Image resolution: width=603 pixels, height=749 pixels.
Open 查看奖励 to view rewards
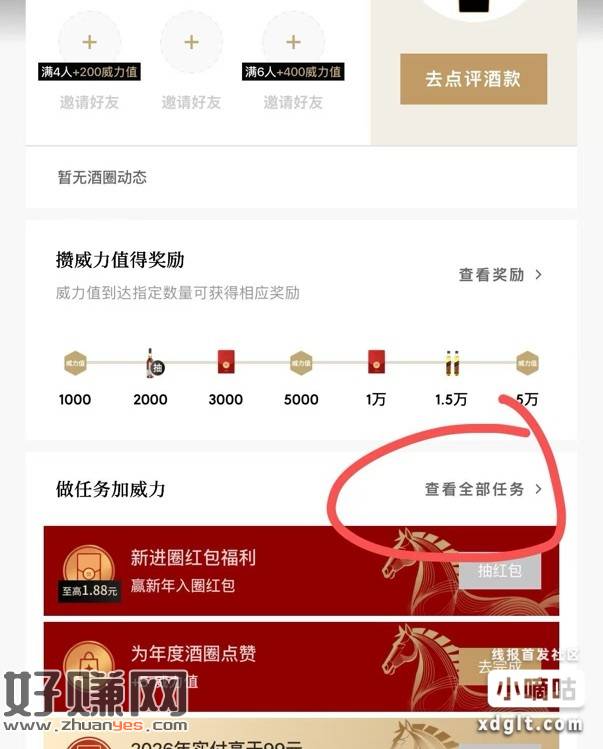point(500,275)
